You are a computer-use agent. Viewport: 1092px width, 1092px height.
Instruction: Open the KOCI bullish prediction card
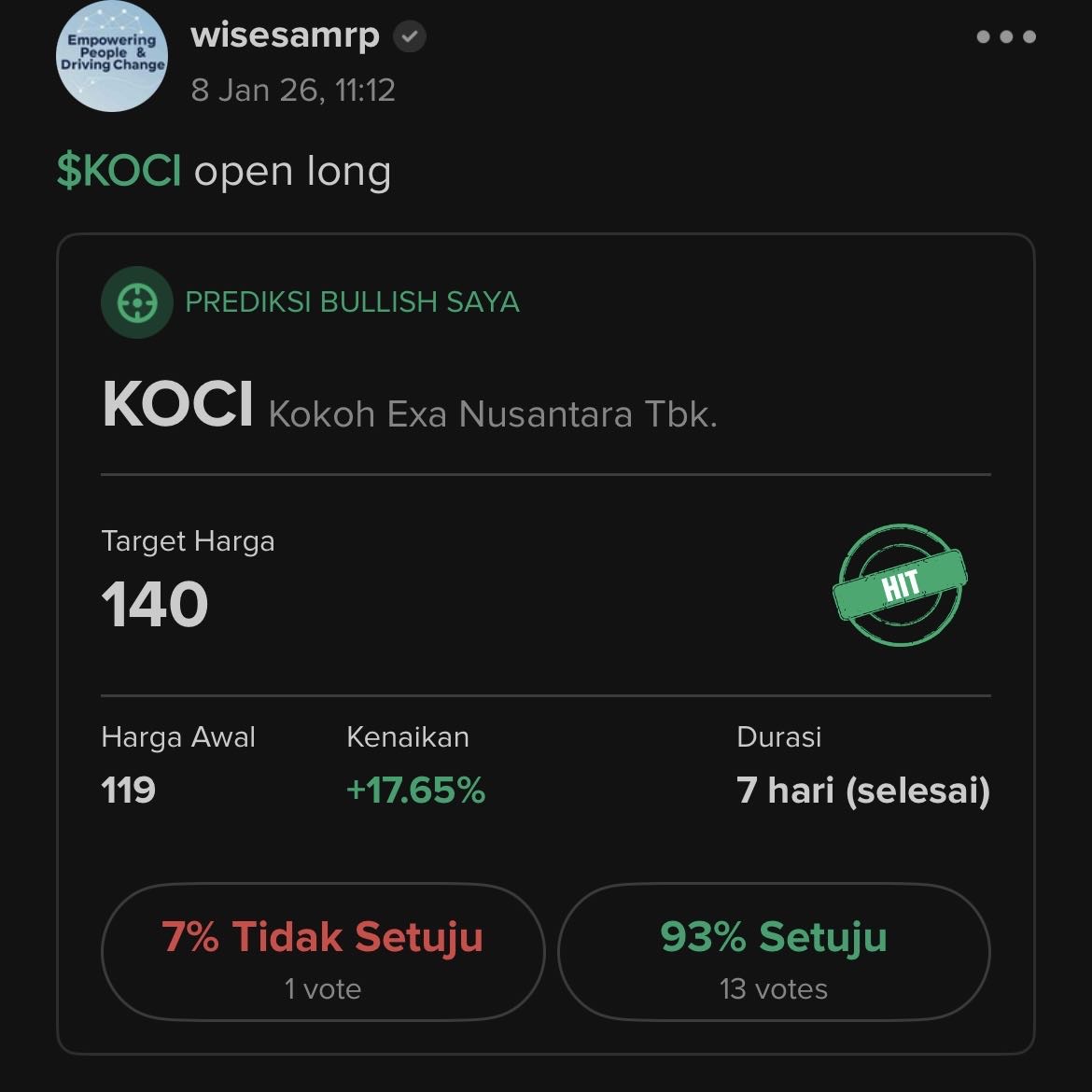point(546,411)
